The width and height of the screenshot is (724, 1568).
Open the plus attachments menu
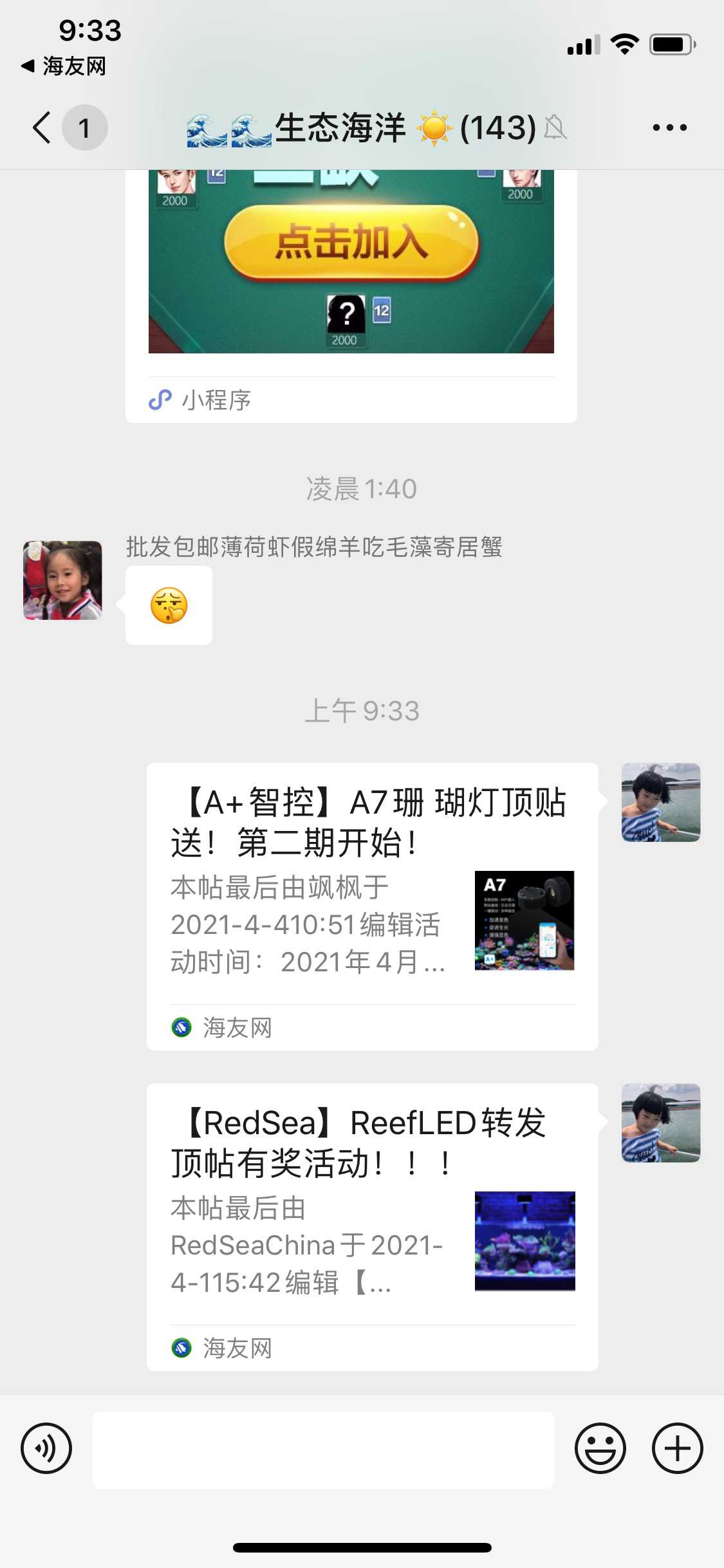(677, 1448)
